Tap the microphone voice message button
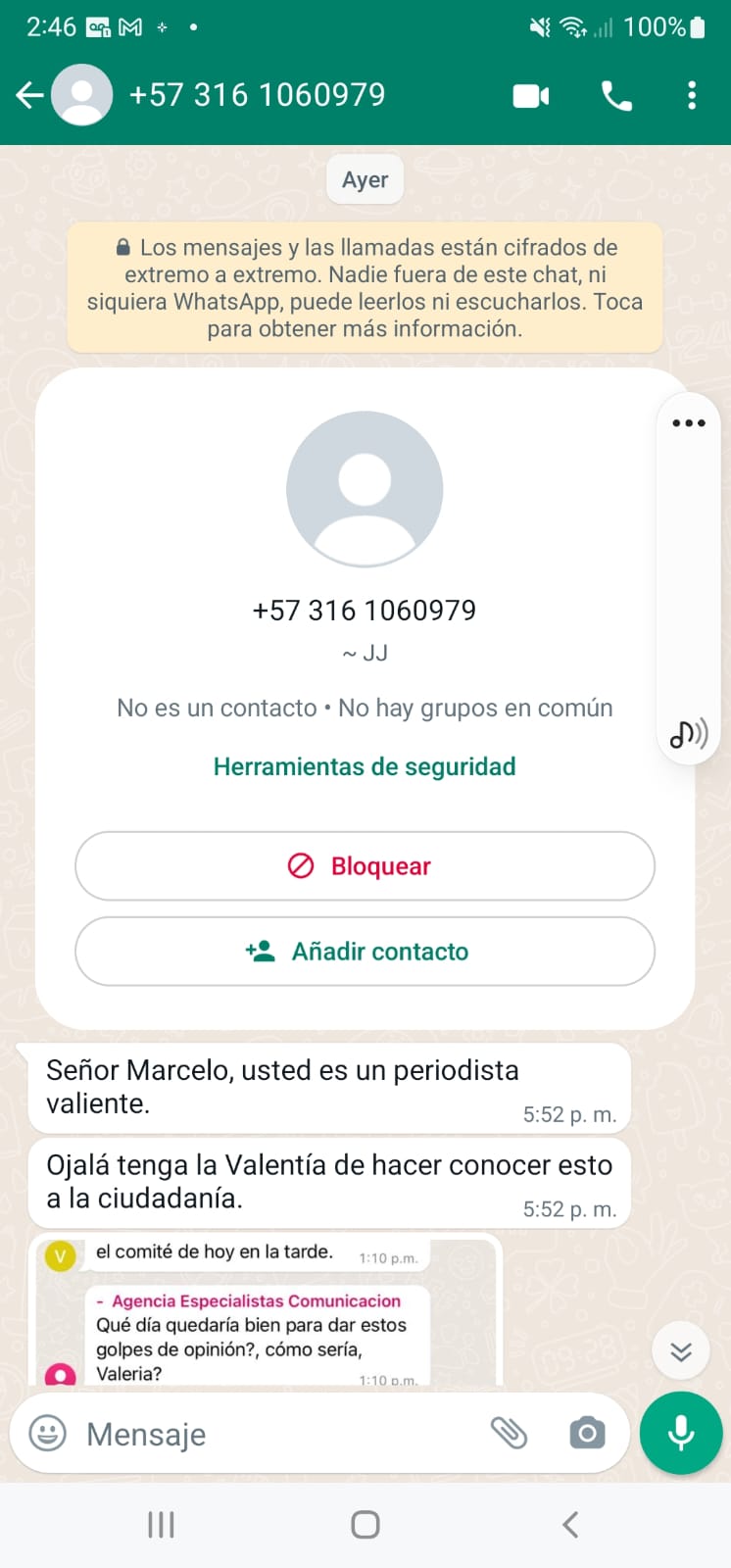Image resolution: width=731 pixels, height=1568 pixels. tap(680, 1433)
